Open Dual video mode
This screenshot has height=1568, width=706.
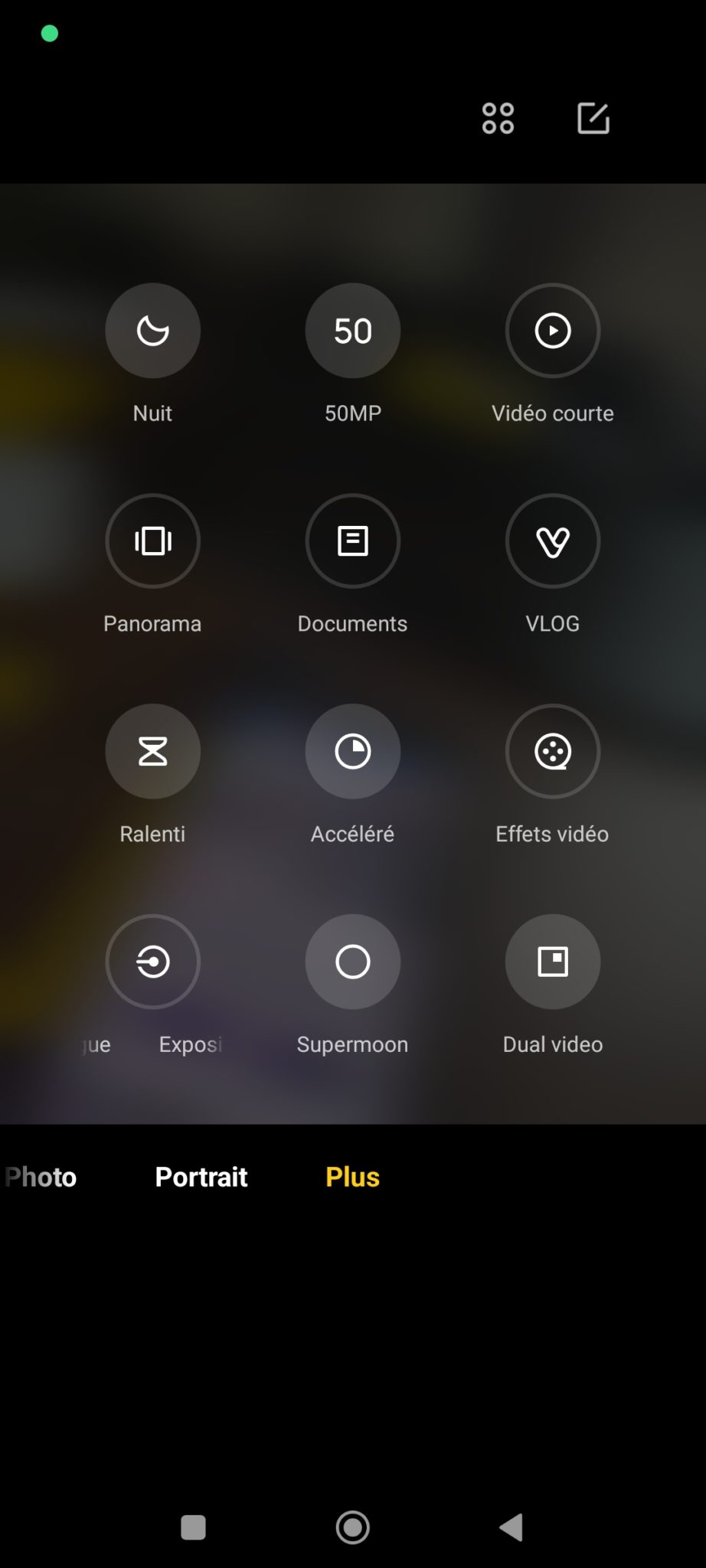(x=552, y=962)
